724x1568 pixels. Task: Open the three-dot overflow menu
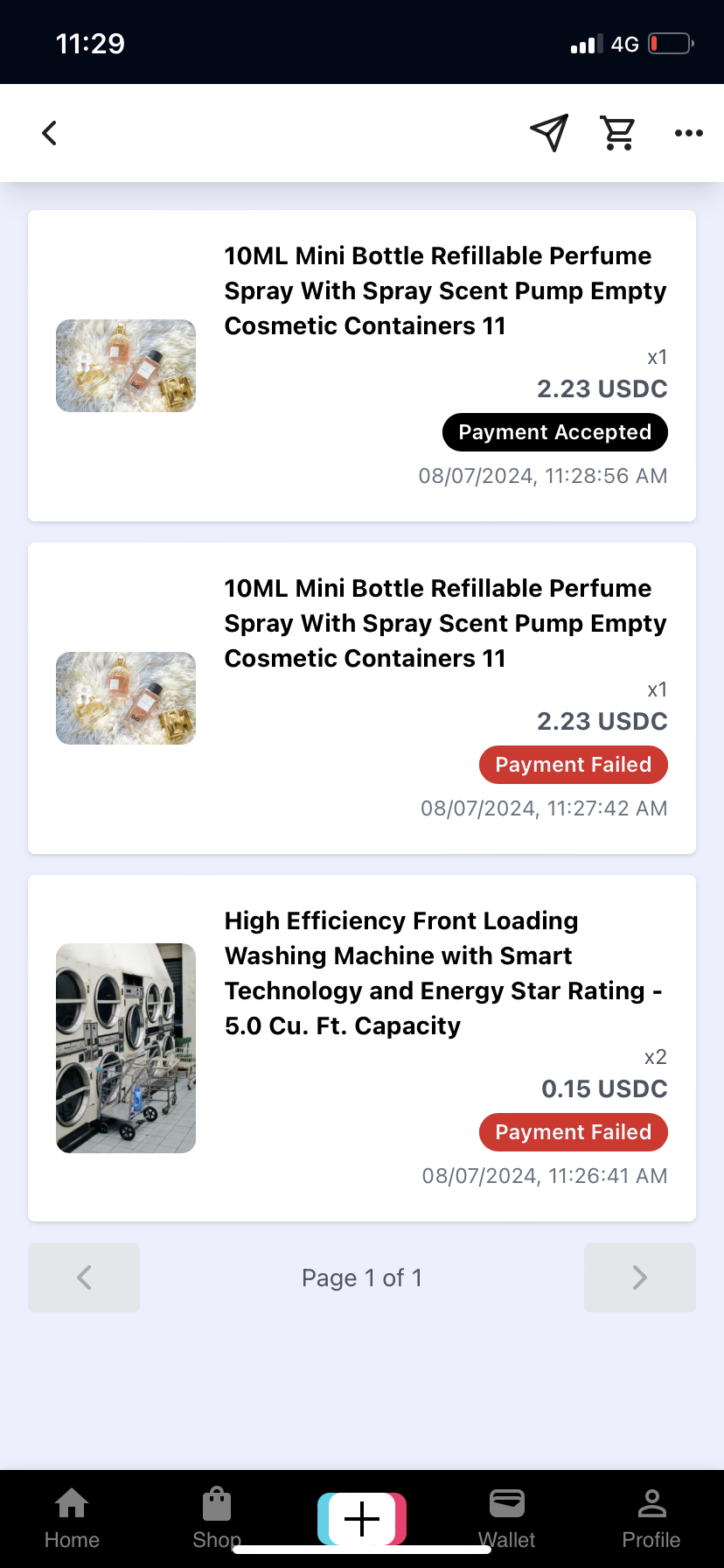click(x=688, y=133)
